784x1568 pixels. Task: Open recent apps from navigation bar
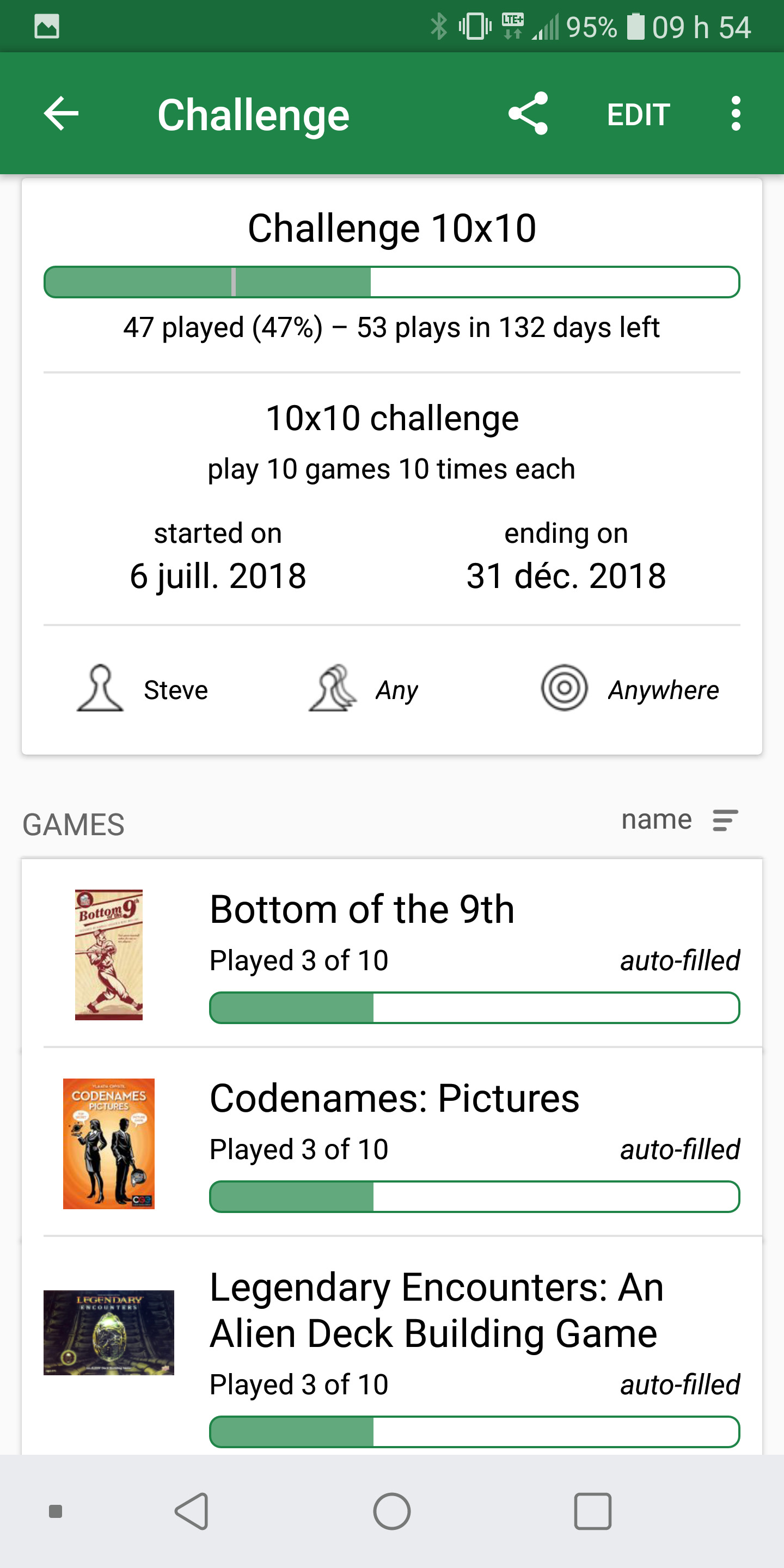[592, 1511]
